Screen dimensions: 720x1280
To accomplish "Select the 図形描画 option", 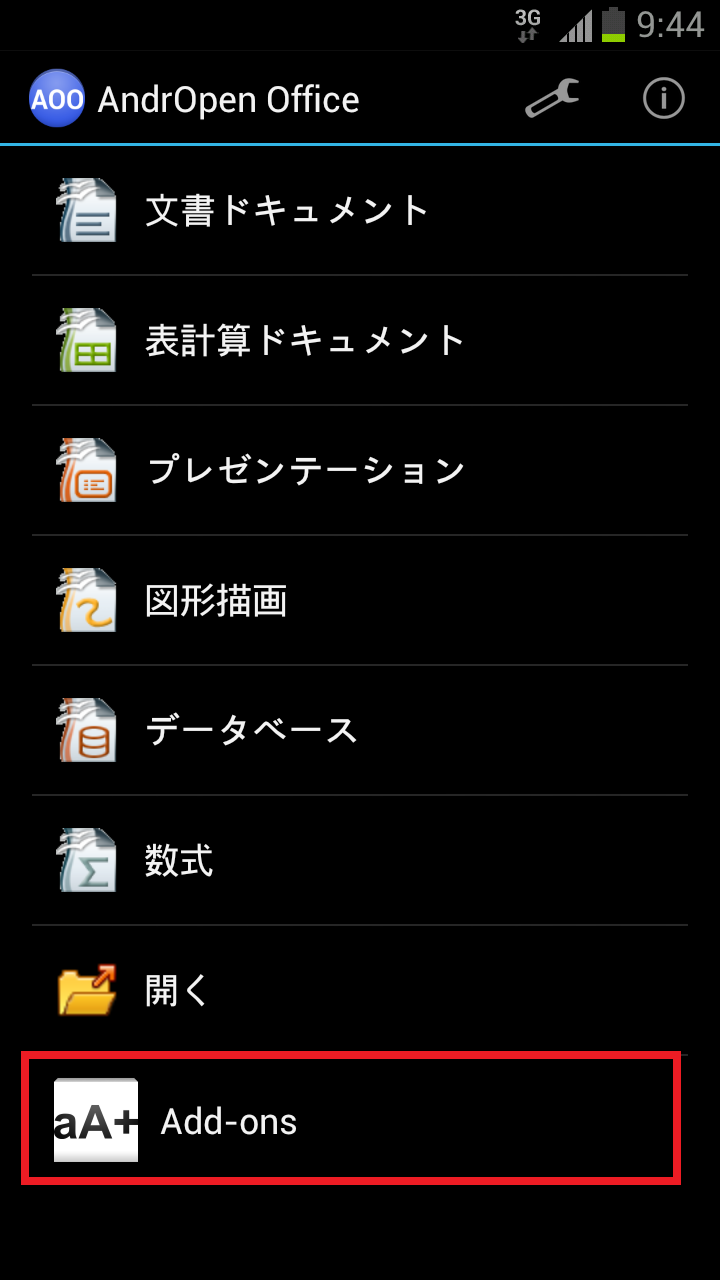I will coord(216,600).
